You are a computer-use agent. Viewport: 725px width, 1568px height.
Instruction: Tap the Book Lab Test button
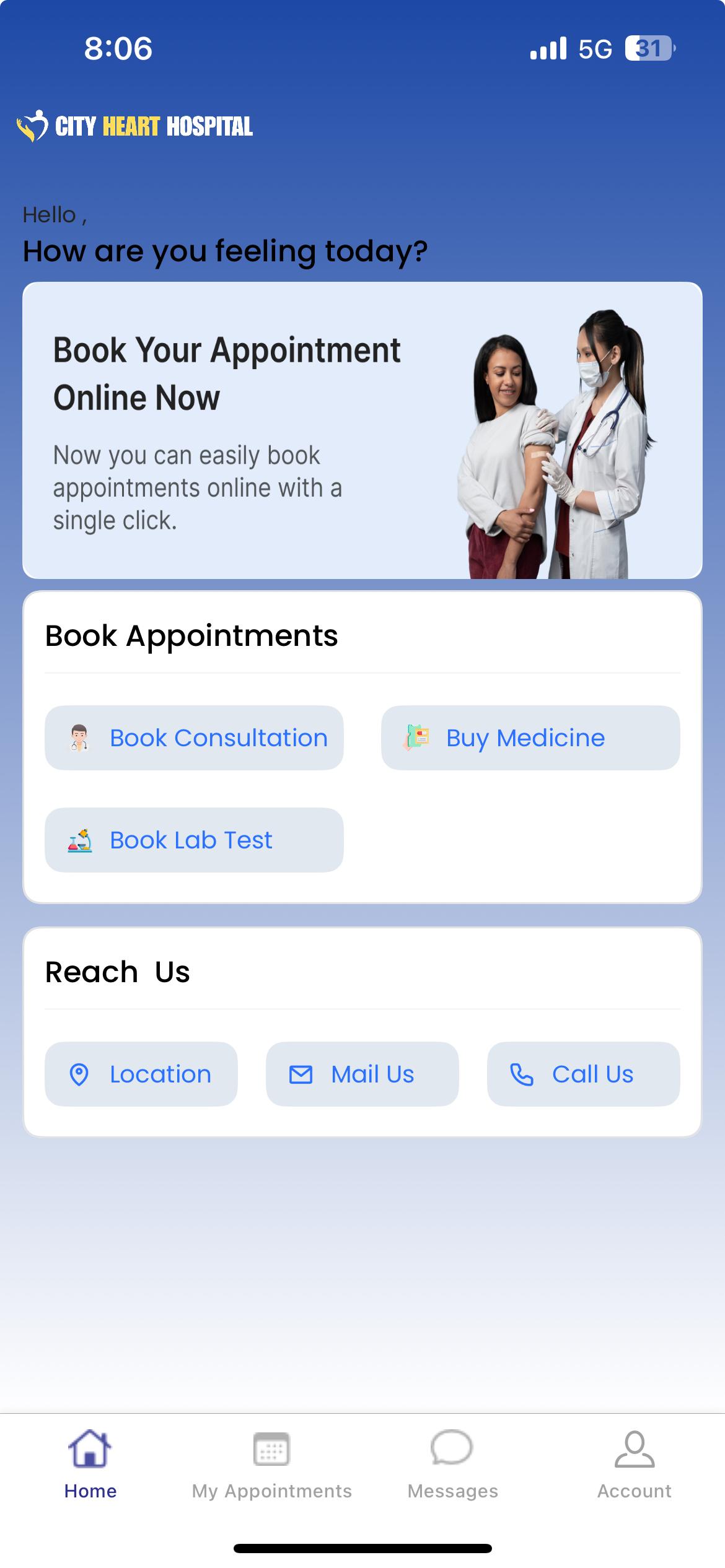[x=193, y=840]
